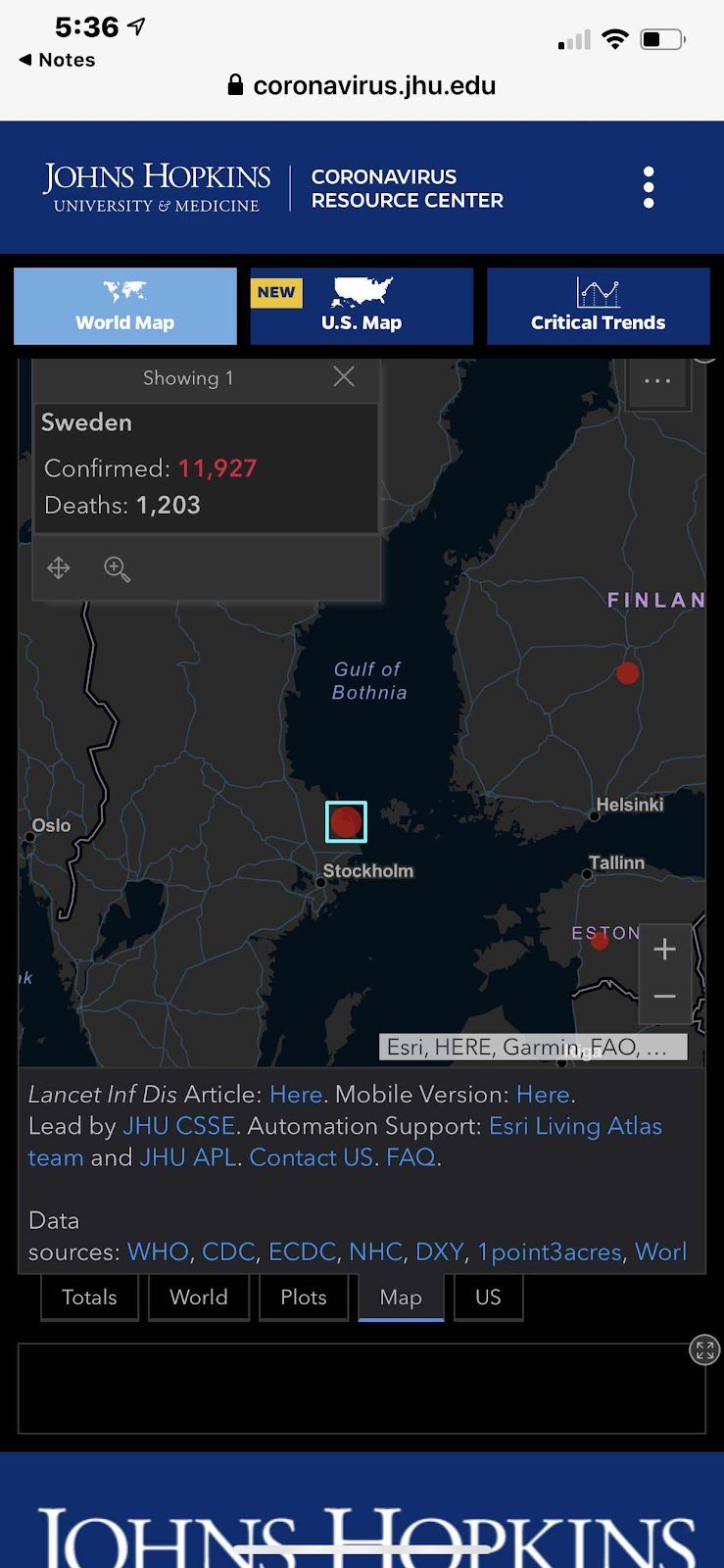Open the map's ellipsis options button
Screen dimensions: 724x1568
(x=657, y=381)
